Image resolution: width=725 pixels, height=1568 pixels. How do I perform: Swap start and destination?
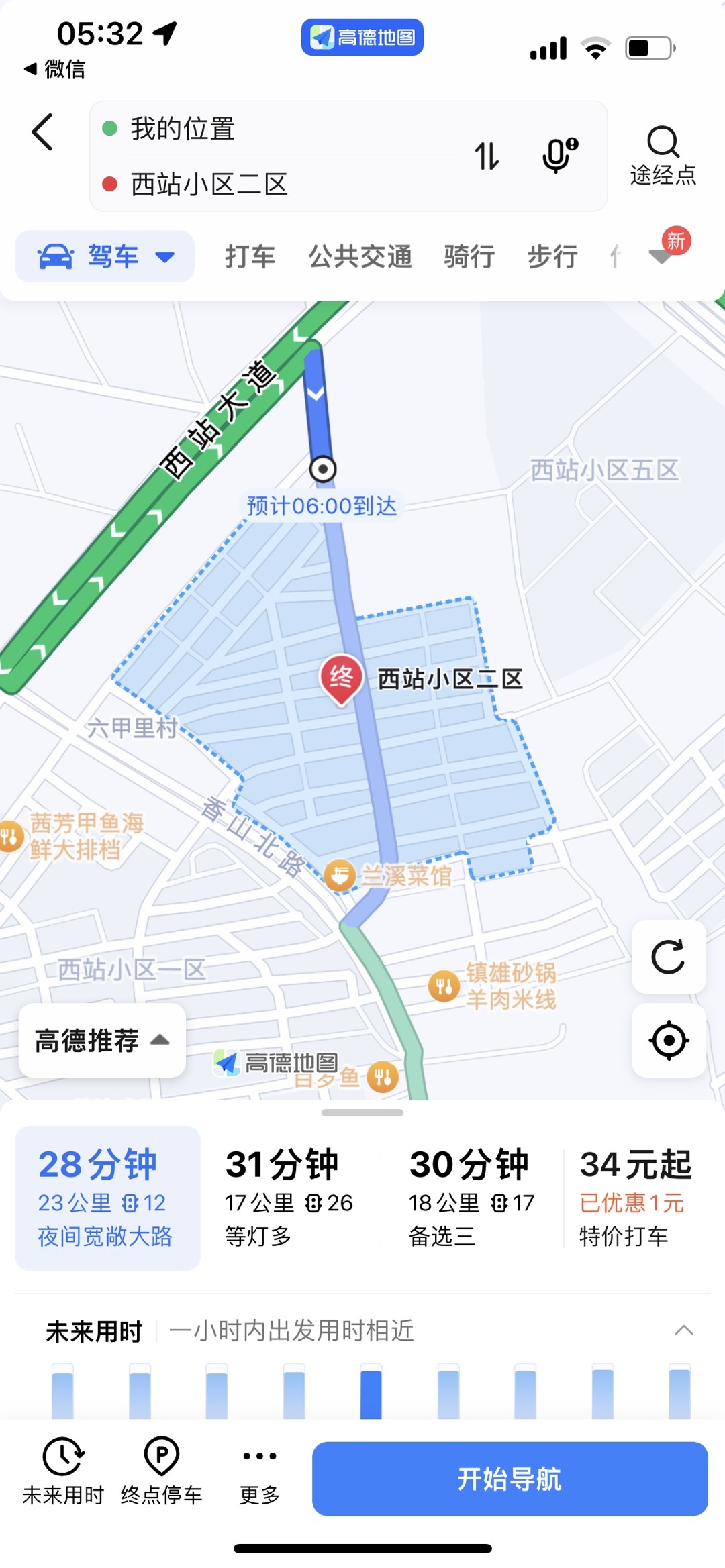tap(487, 156)
